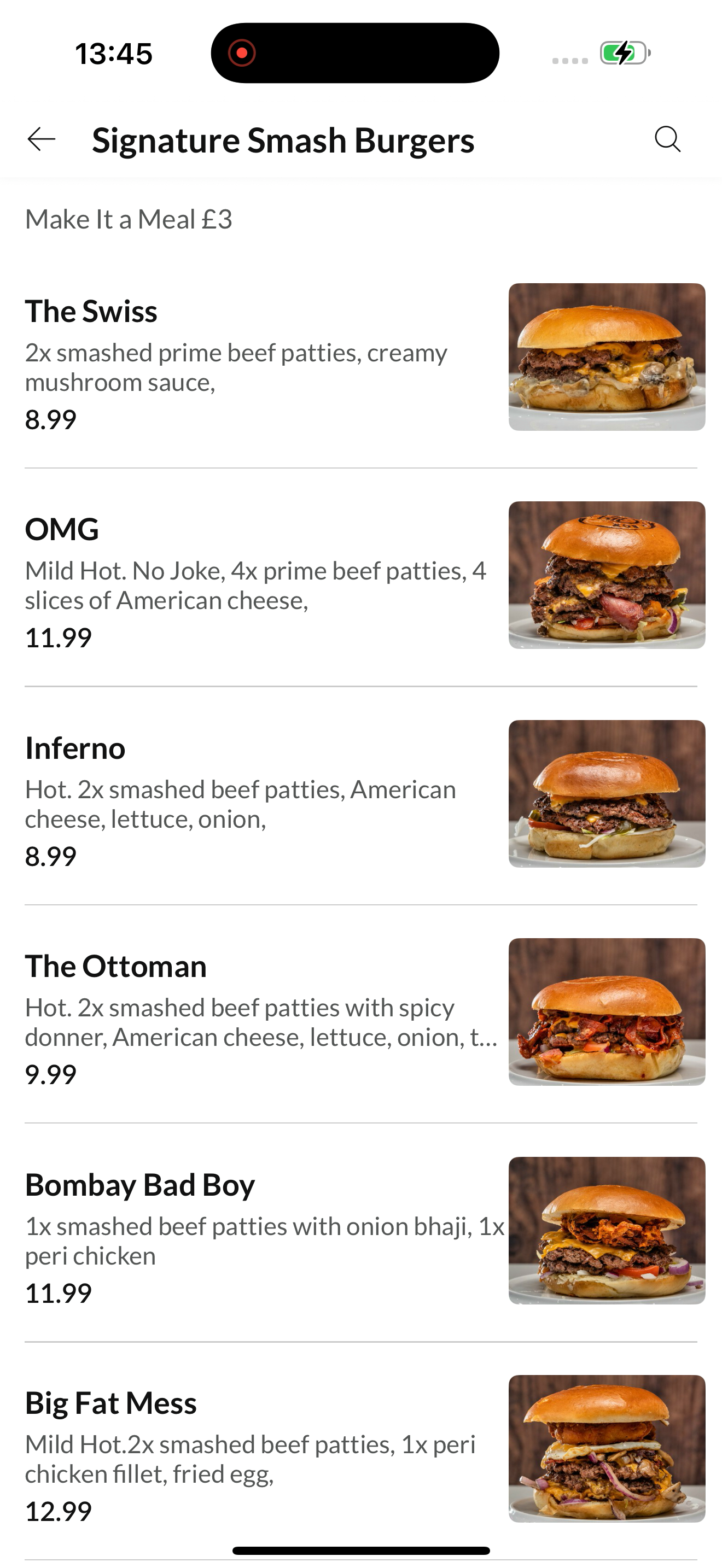Select the OMG burger
Screen dimensions: 722x1568
(x=361, y=577)
